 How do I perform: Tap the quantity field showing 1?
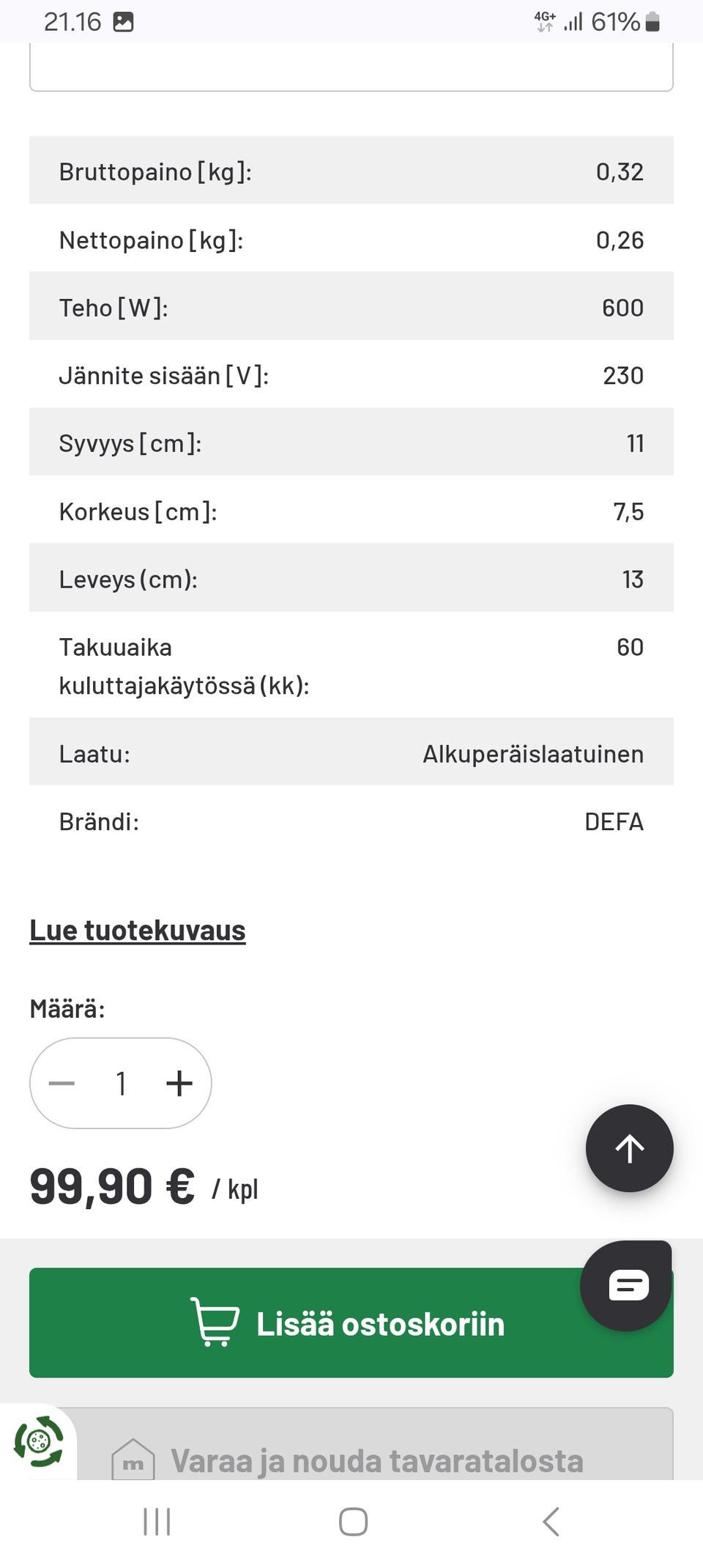(x=120, y=1083)
